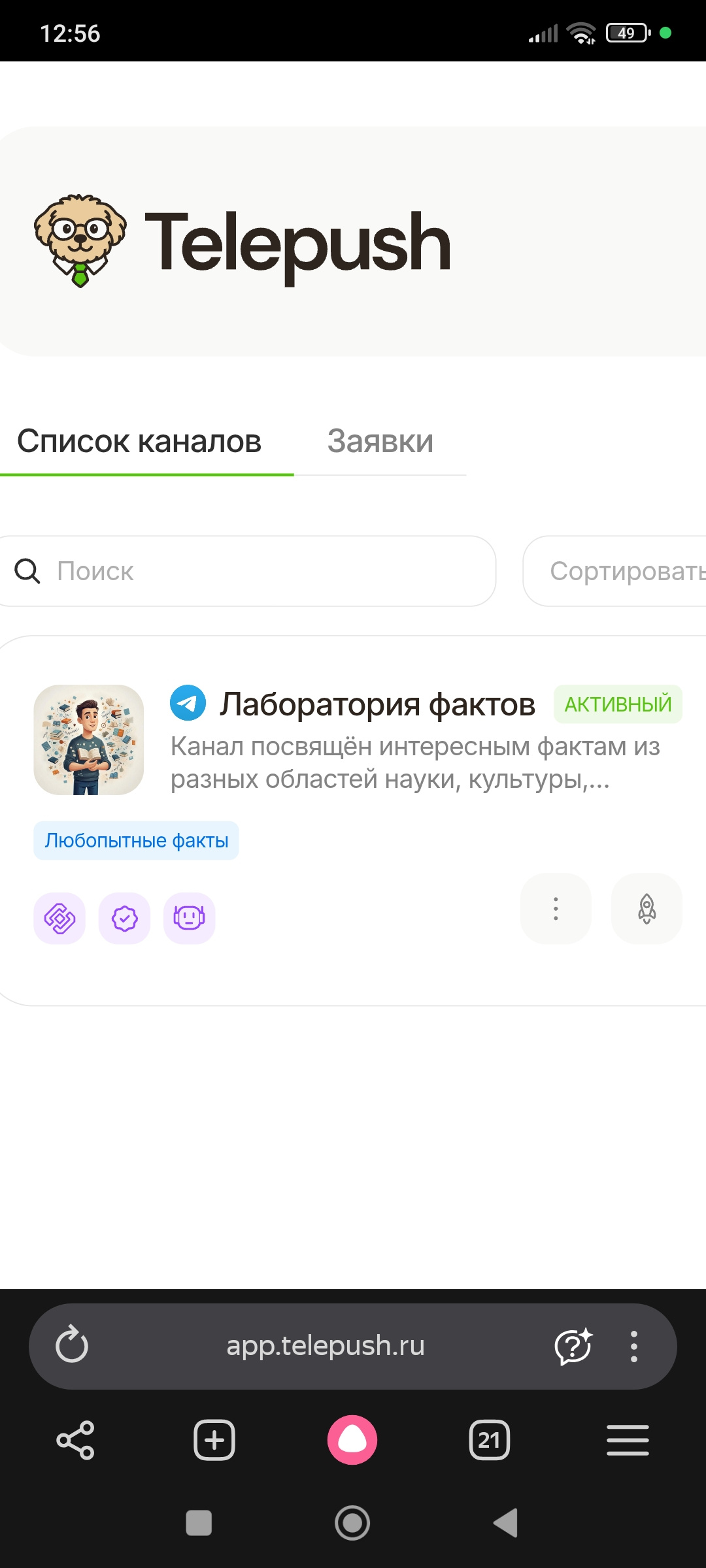Open the browser three-dot options menu

click(x=633, y=1346)
